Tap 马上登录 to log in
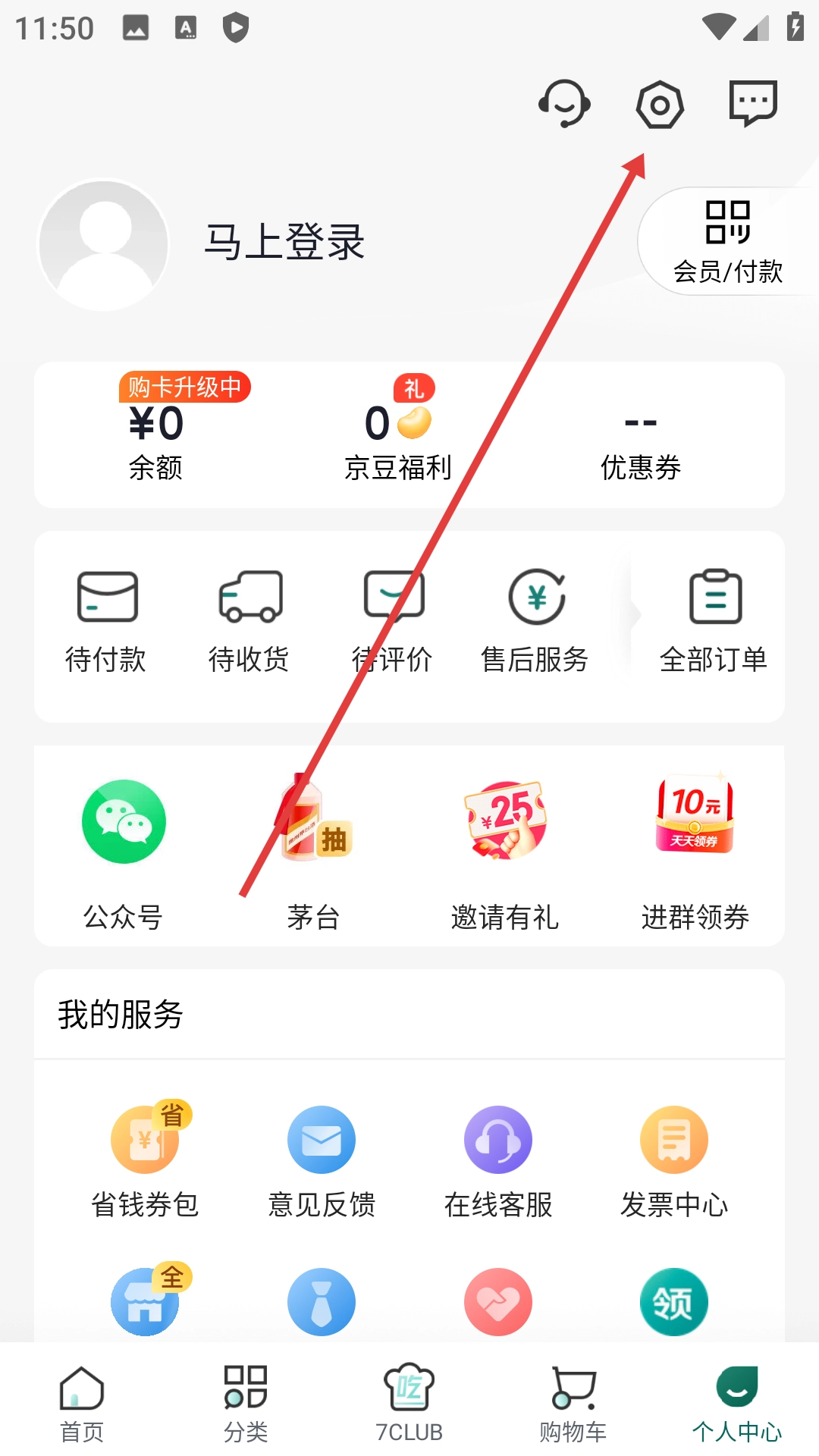Image resolution: width=819 pixels, height=1456 pixels. click(x=284, y=243)
